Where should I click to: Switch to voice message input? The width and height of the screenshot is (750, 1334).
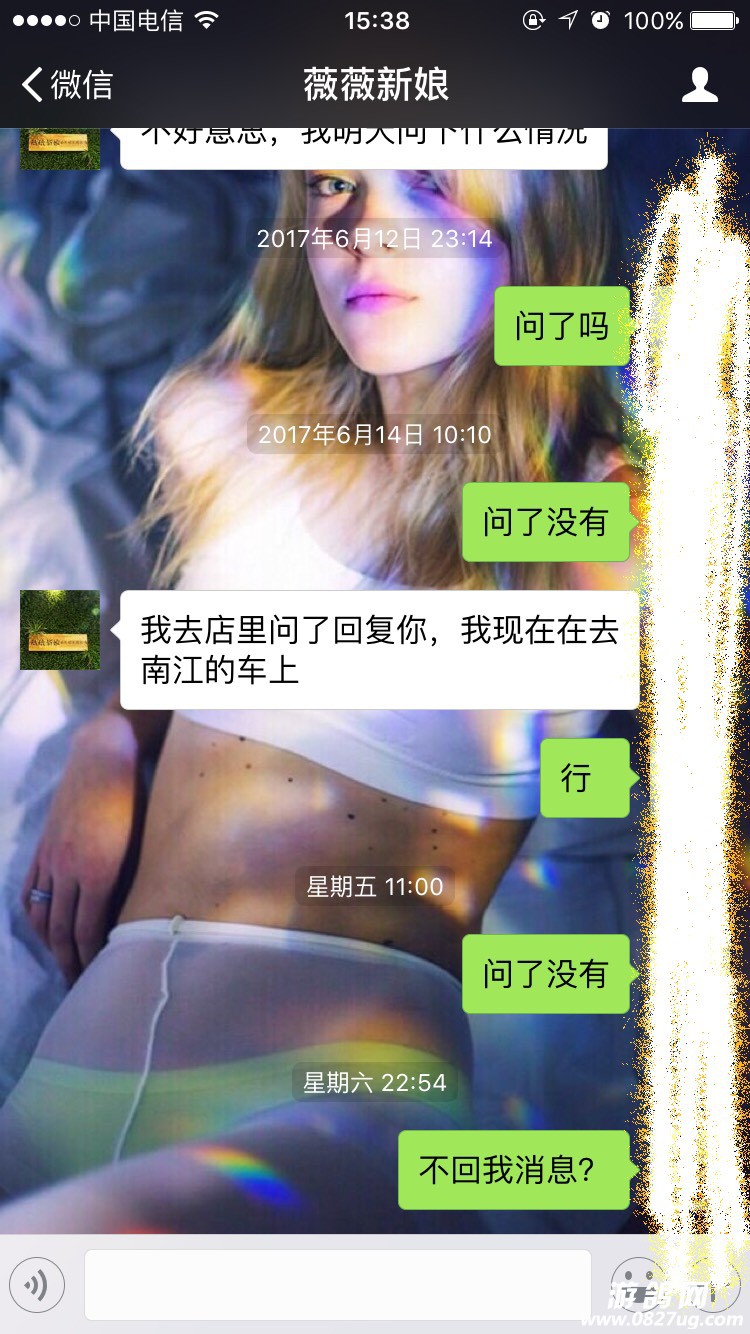[x=37, y=1284]
